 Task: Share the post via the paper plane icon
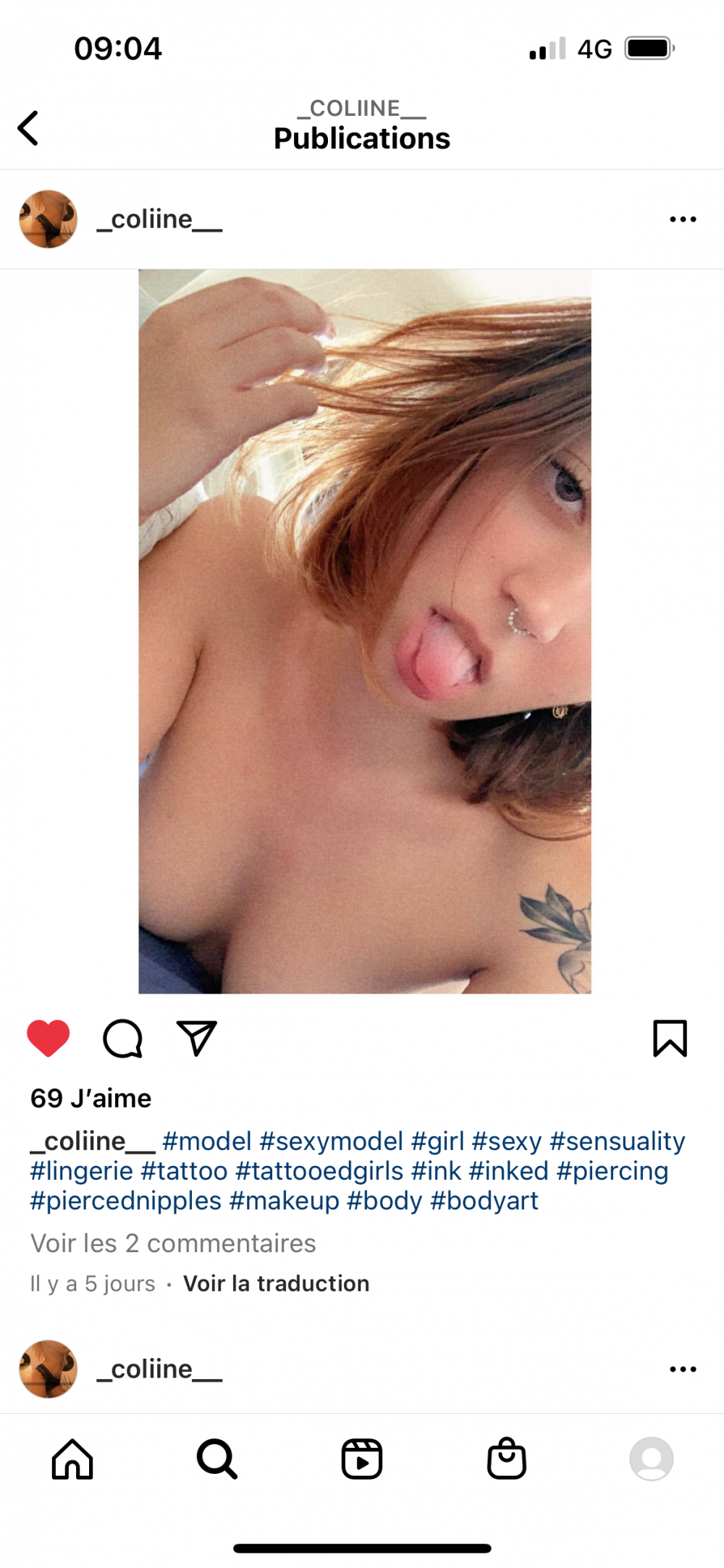pyautogui.click(x=197, y=1038)
